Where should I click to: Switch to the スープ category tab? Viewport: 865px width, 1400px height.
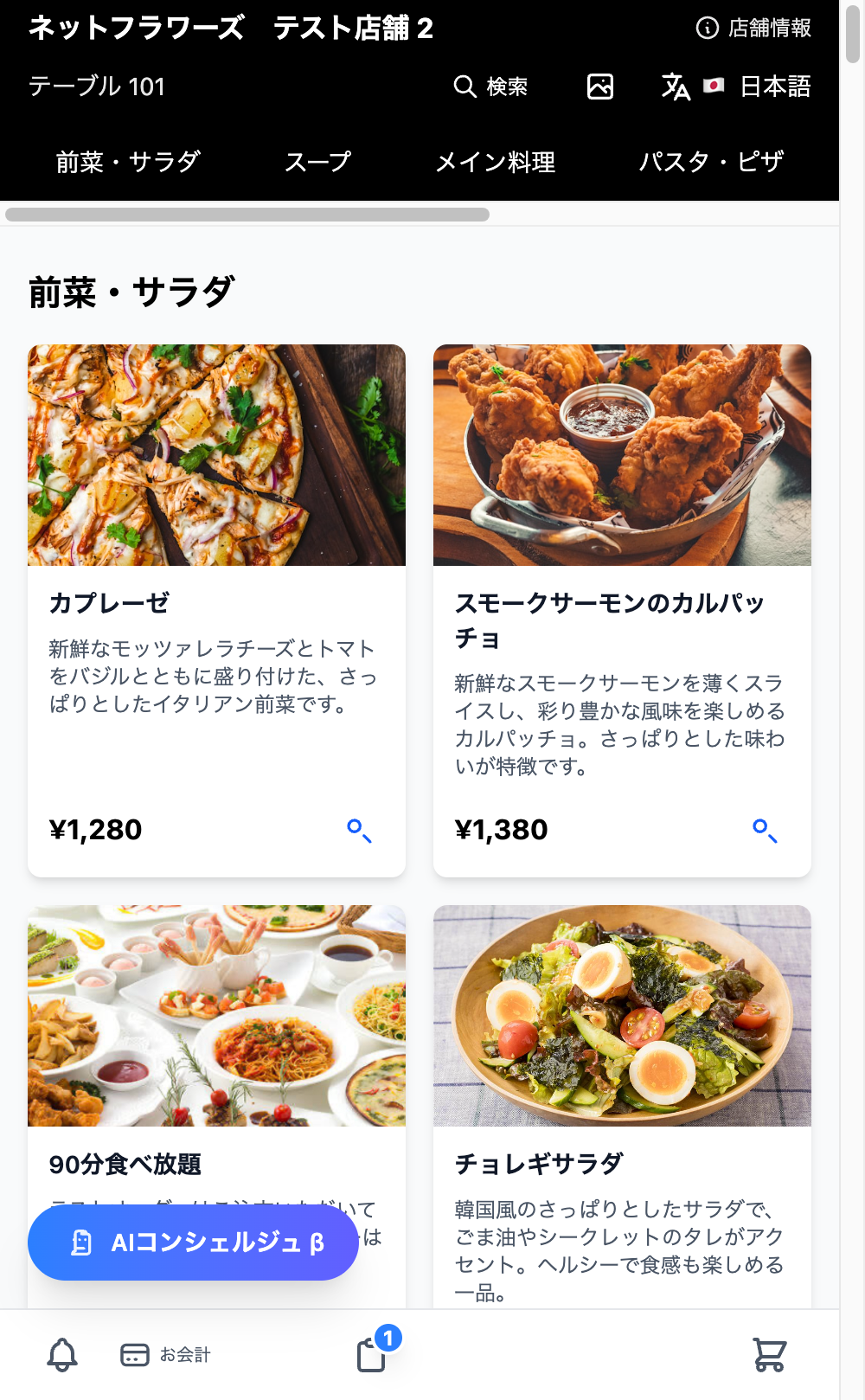(x=318, y=162)
